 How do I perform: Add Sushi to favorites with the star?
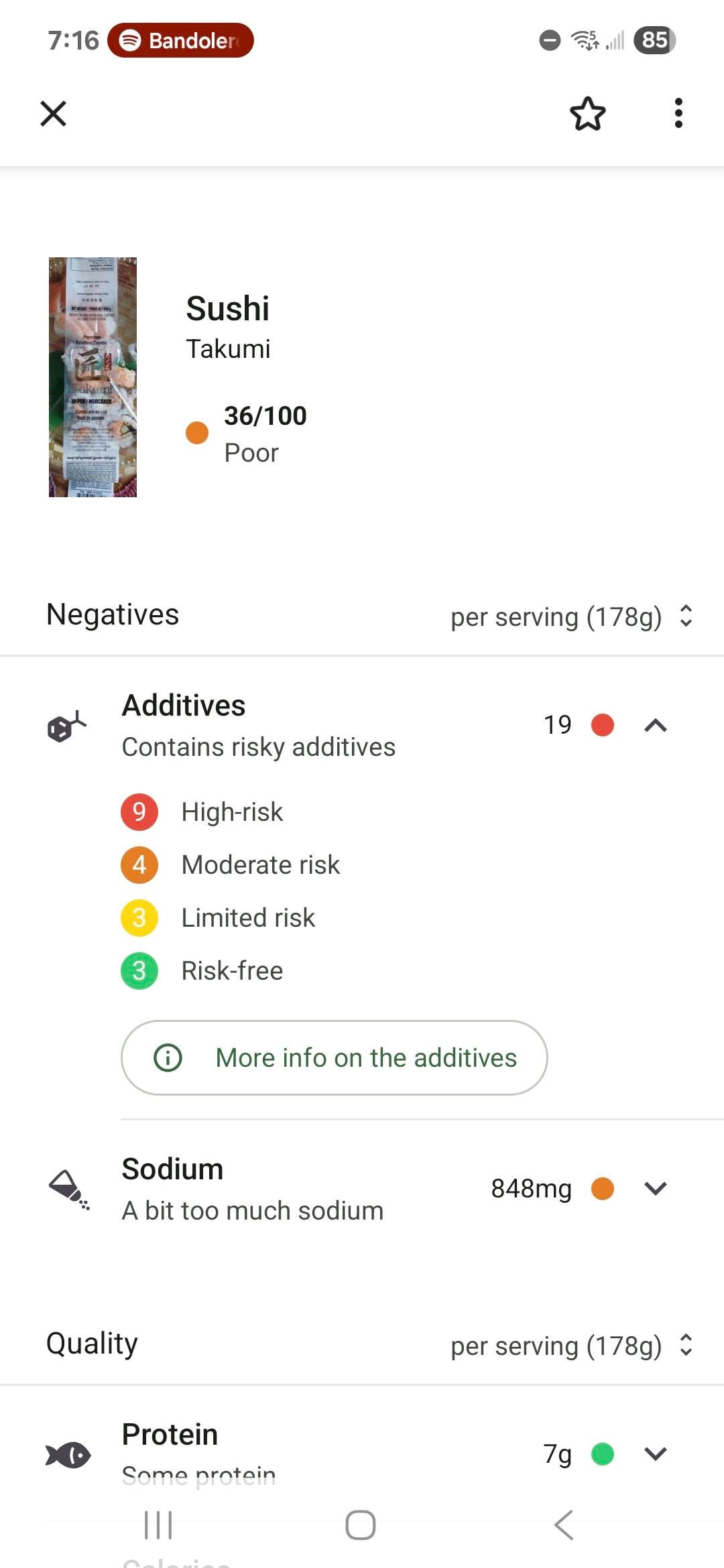click(587, 113)
